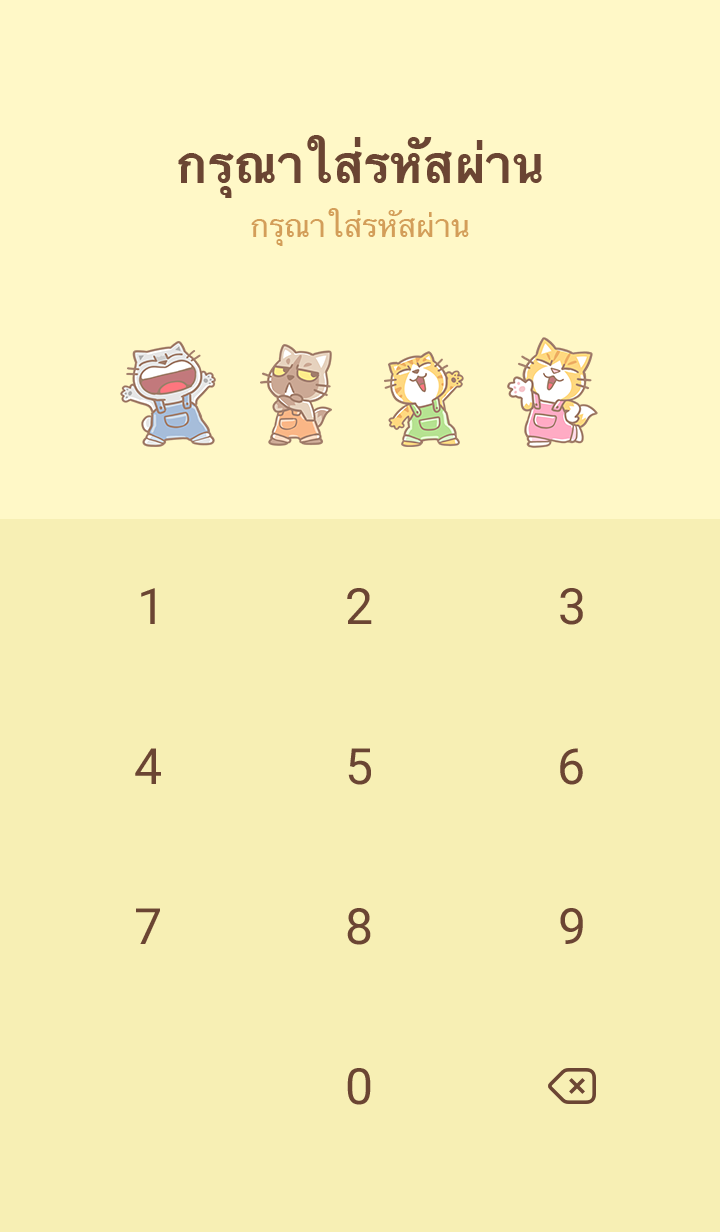Tap the 5 key
This screenshot has width=720, height=1232.
359,767
